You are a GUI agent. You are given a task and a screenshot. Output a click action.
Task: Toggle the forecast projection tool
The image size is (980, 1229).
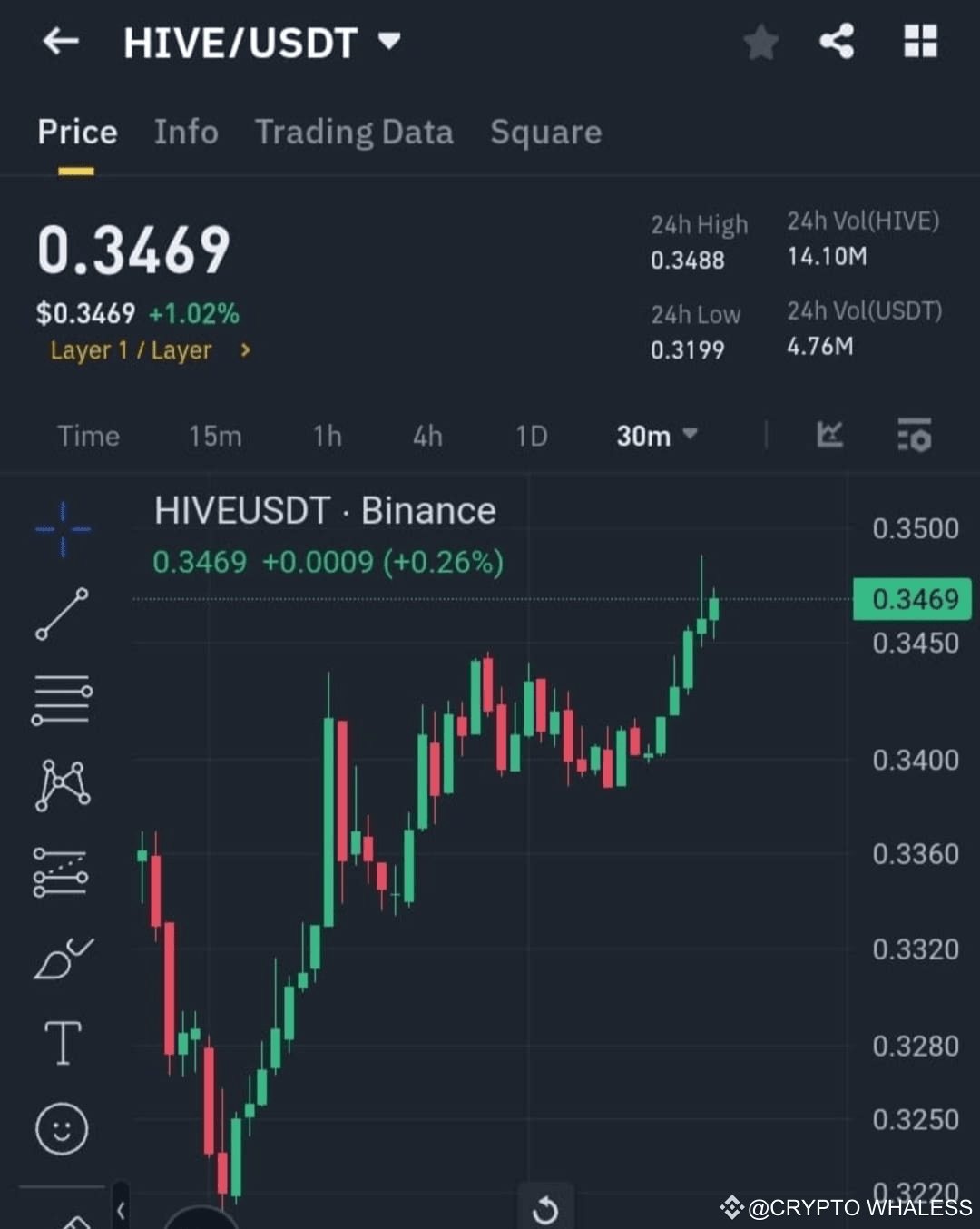(x=62, y=871)
